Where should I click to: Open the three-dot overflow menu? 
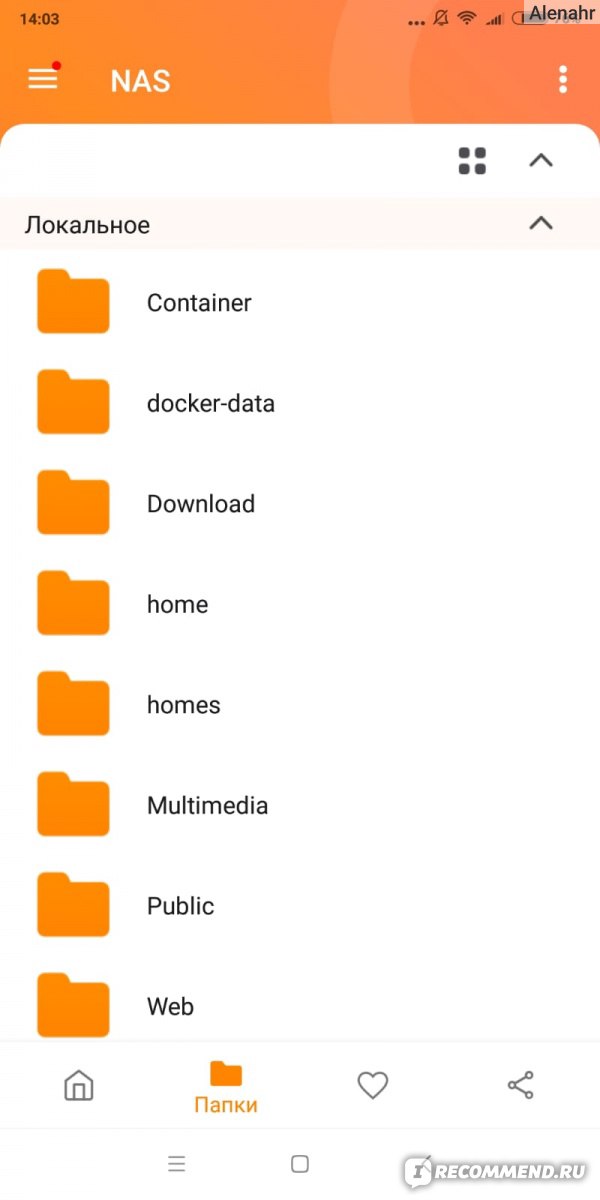coord(563,79)
